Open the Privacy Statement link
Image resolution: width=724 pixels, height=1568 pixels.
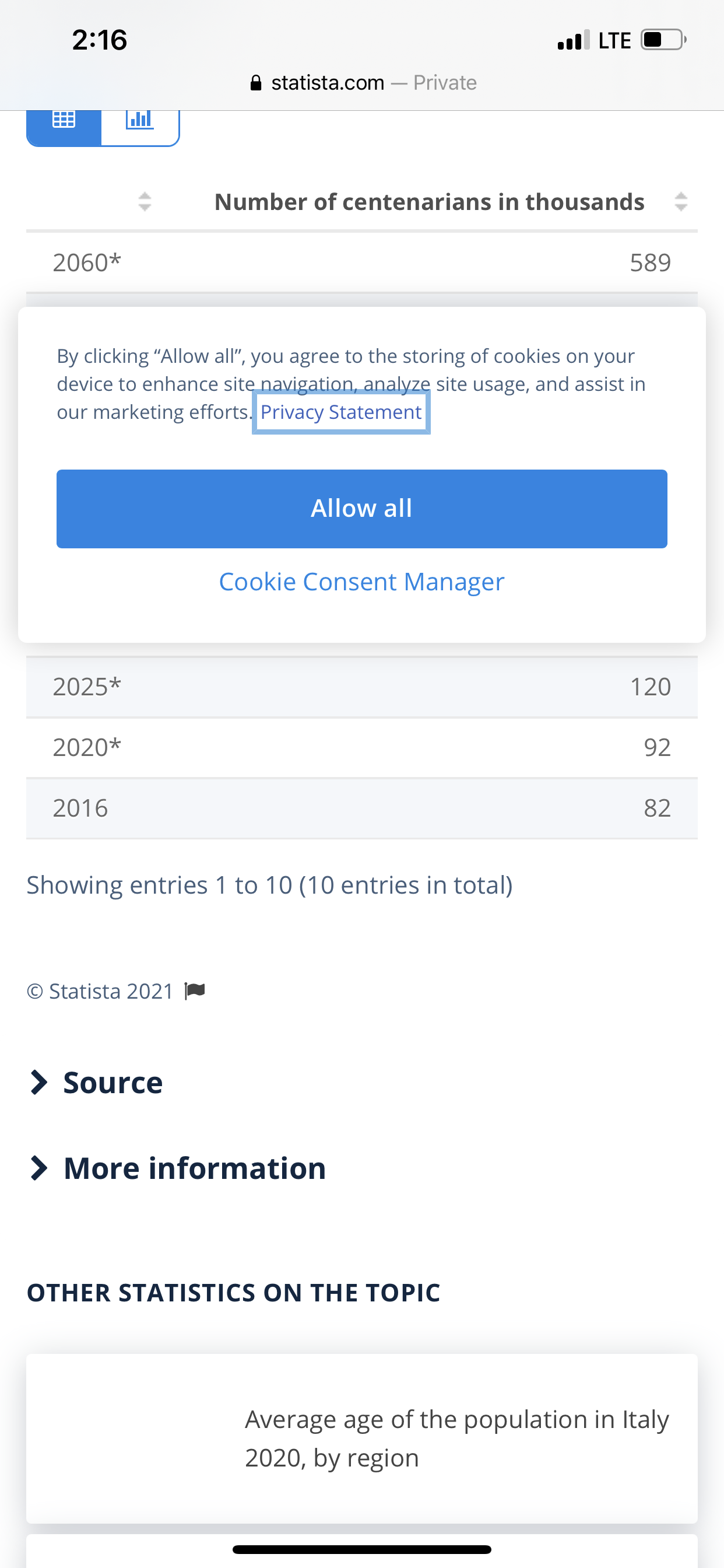pyautogui.click(x=340, y=412)
